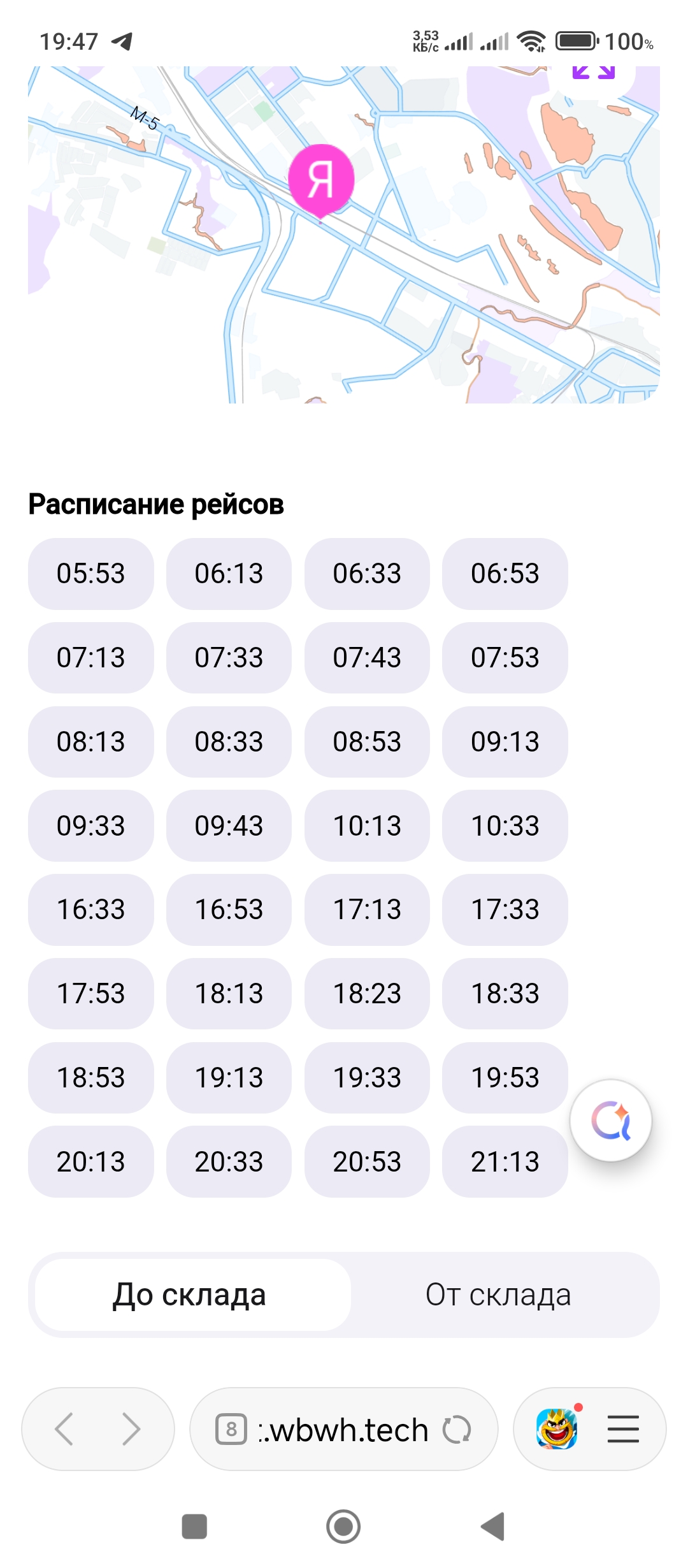Open recent apps from navigation bar
The width and height of the screenshot is (688, 1568).
coord(194,1527)
